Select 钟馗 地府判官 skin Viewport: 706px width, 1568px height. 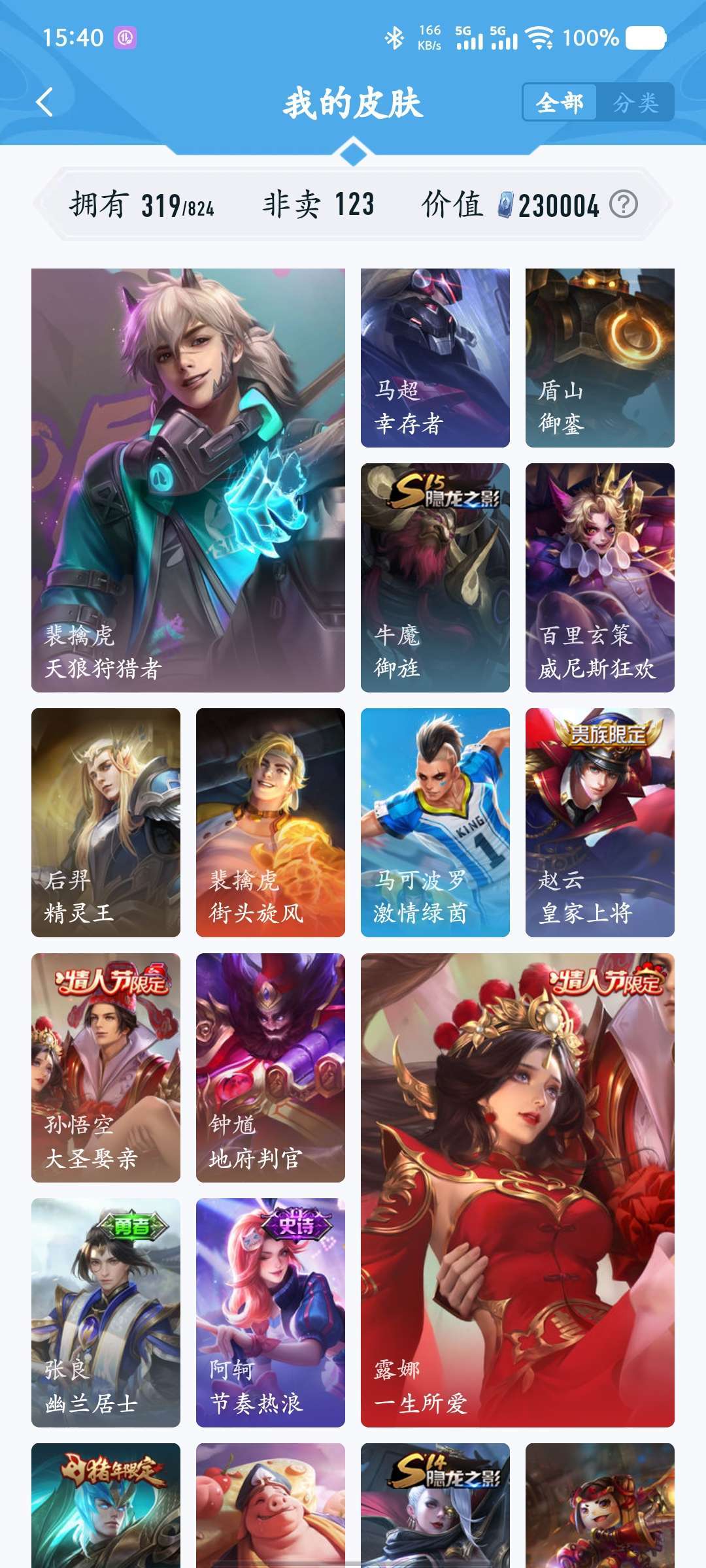click(271, 1068)
